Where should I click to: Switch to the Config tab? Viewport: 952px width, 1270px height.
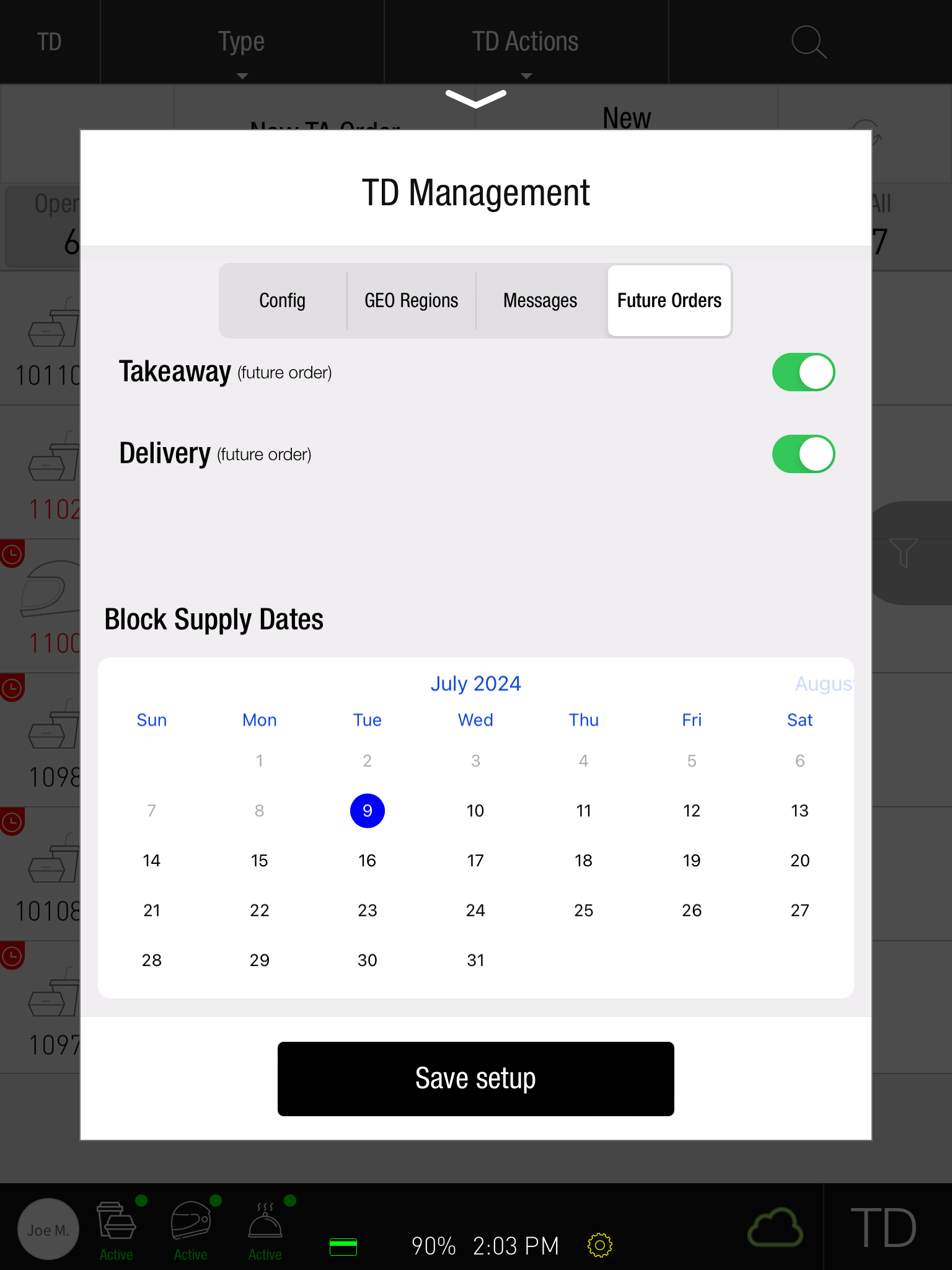[x=283, y=301]
